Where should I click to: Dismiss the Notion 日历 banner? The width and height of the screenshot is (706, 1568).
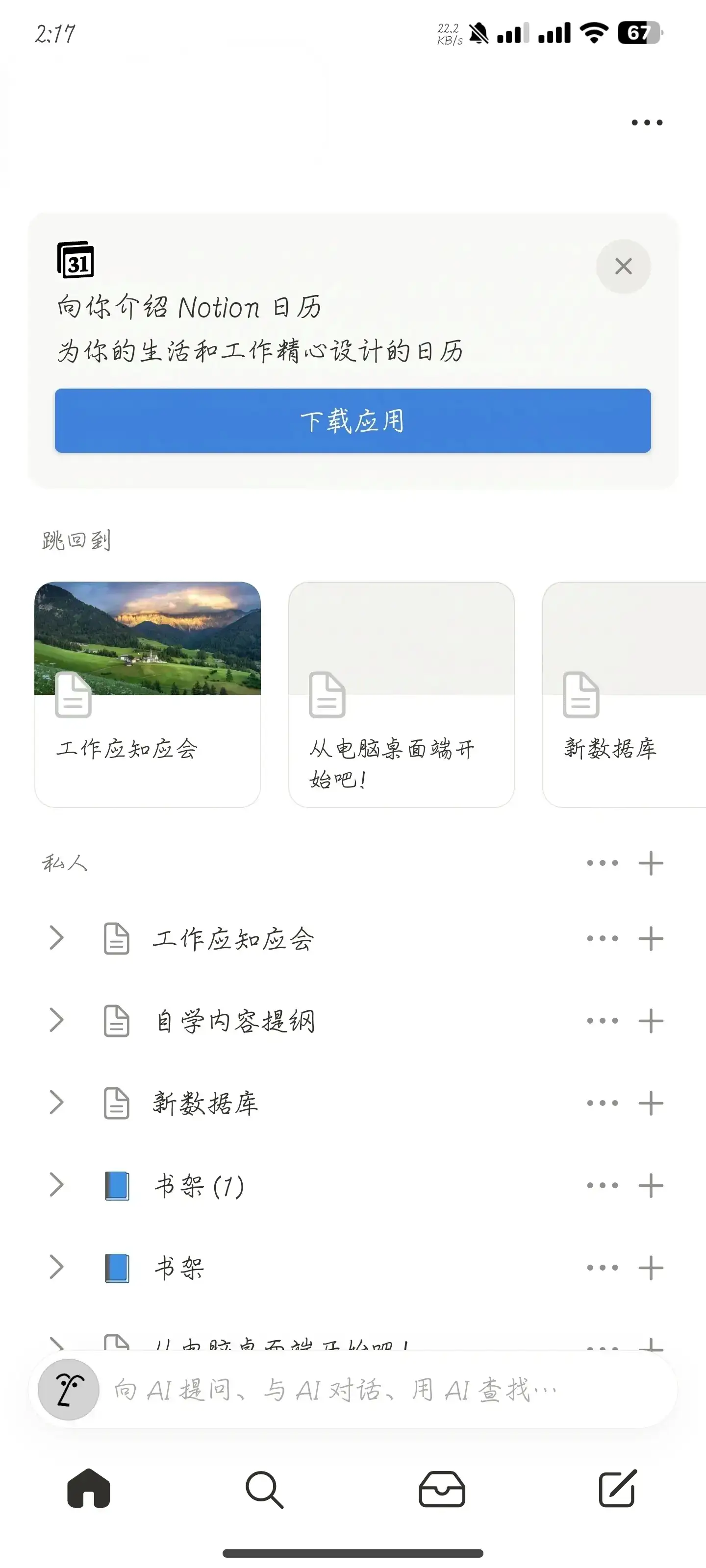(x=623, y=266)
